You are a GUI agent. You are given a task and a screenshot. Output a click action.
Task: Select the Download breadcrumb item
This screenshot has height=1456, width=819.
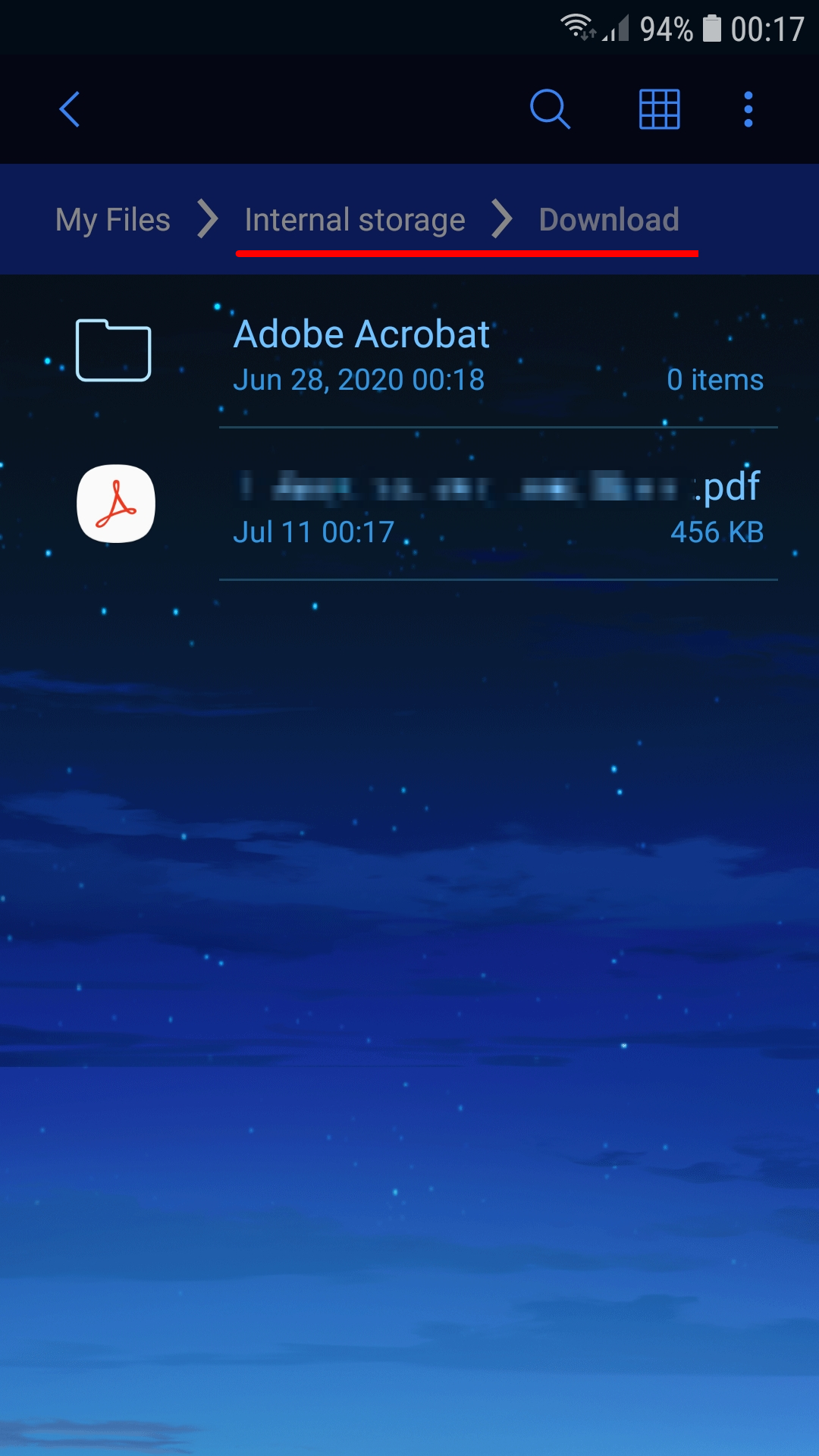click(x=608, y=219)
